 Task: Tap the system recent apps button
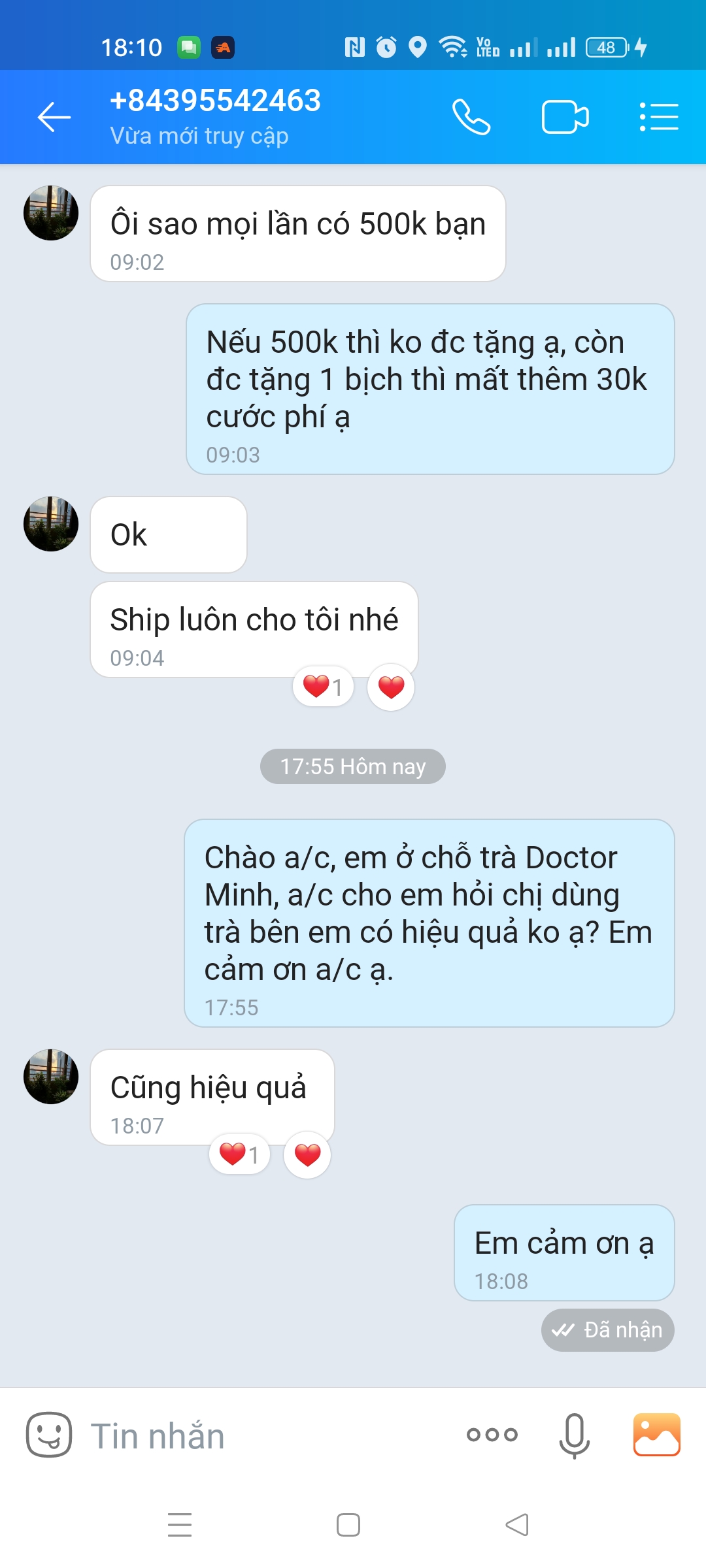pos(180,1525)
